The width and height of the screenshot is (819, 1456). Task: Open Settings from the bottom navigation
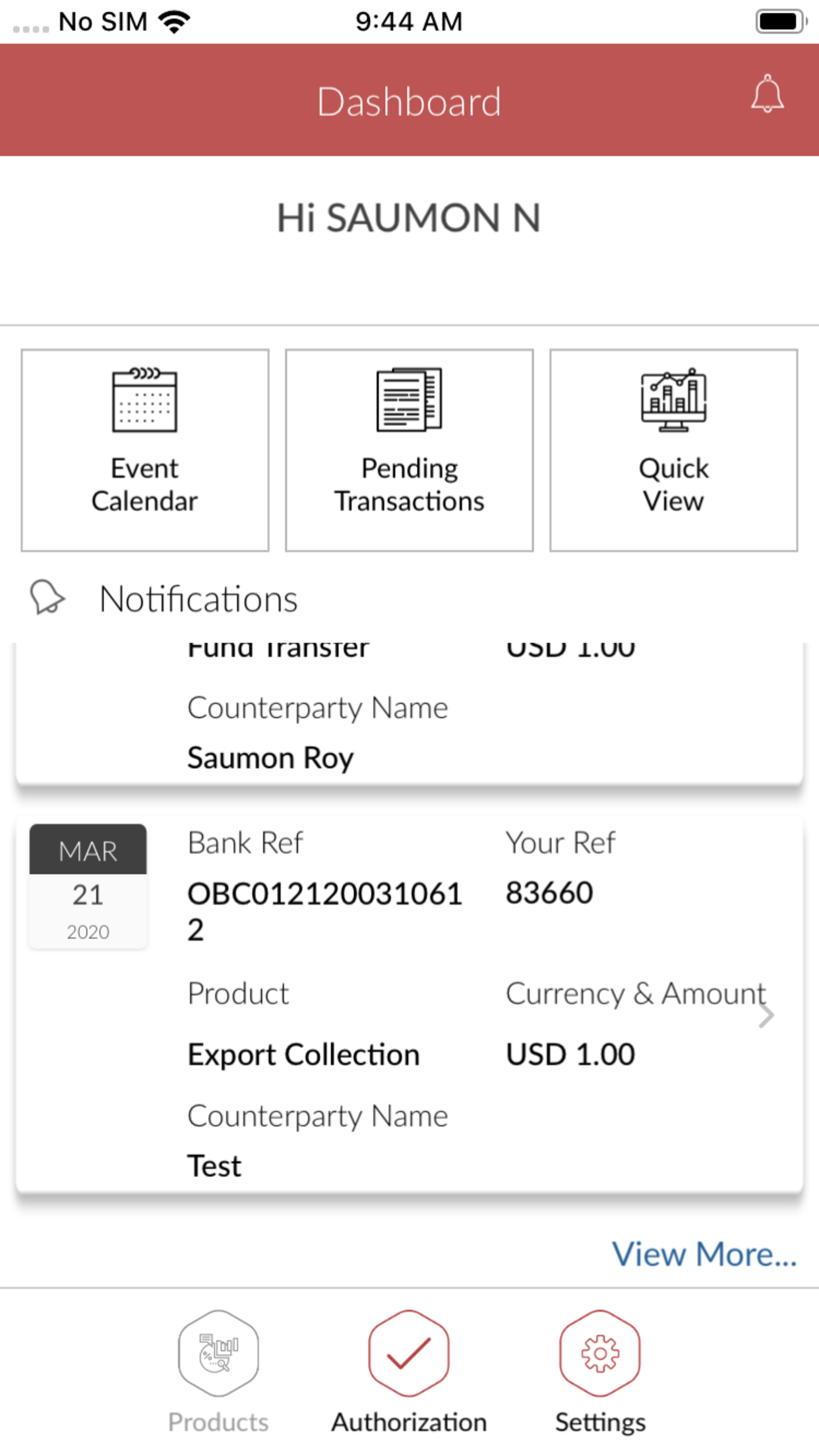pos(599,1352)
